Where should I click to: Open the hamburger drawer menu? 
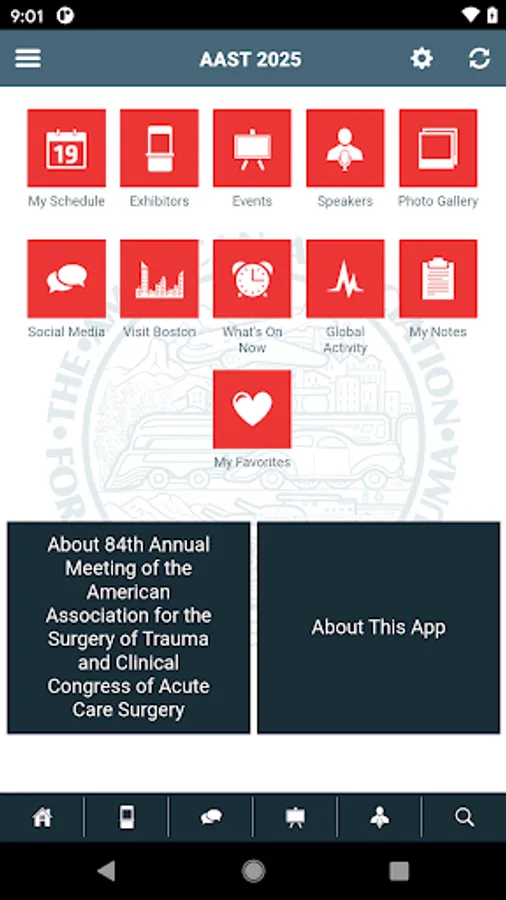tap(28, 59)
